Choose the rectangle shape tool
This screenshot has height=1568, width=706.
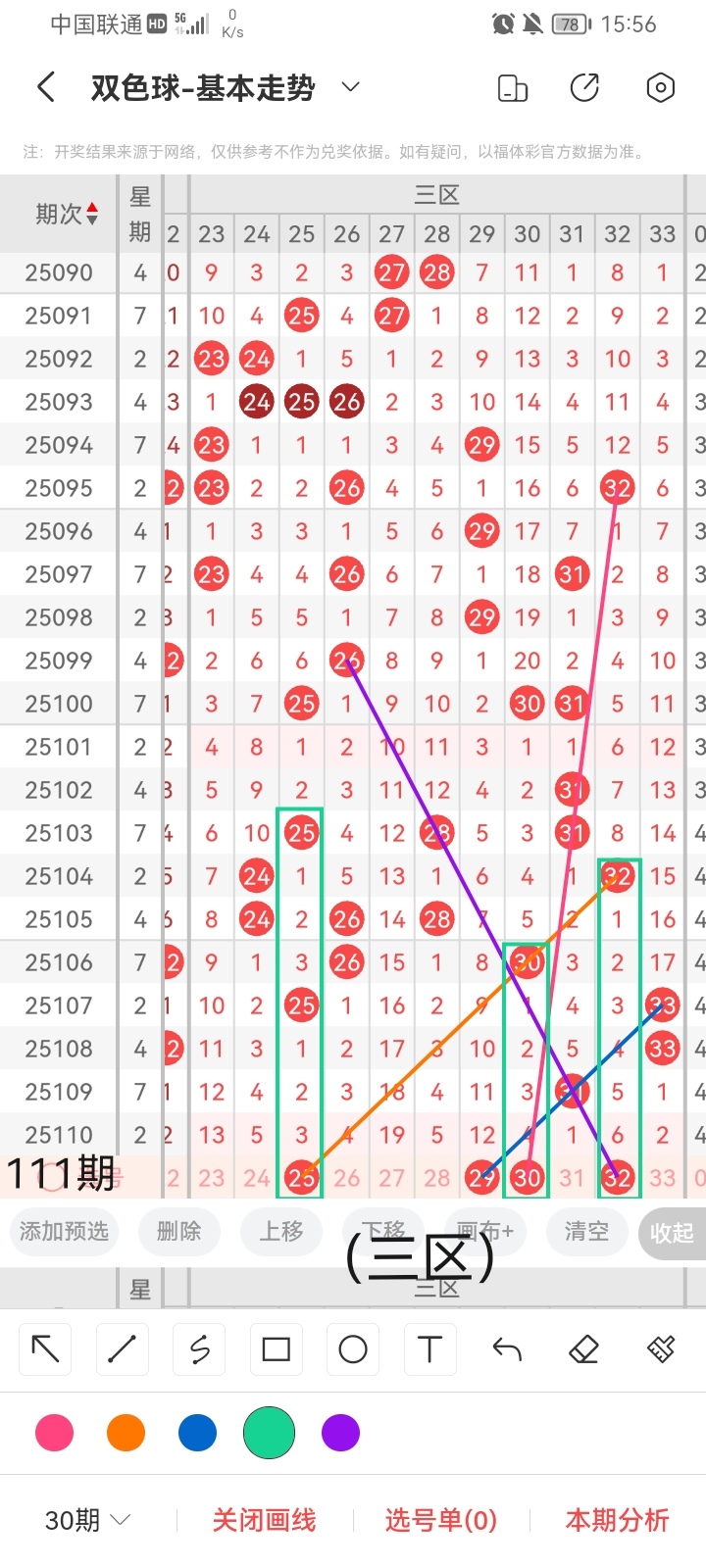point(277,1349)
